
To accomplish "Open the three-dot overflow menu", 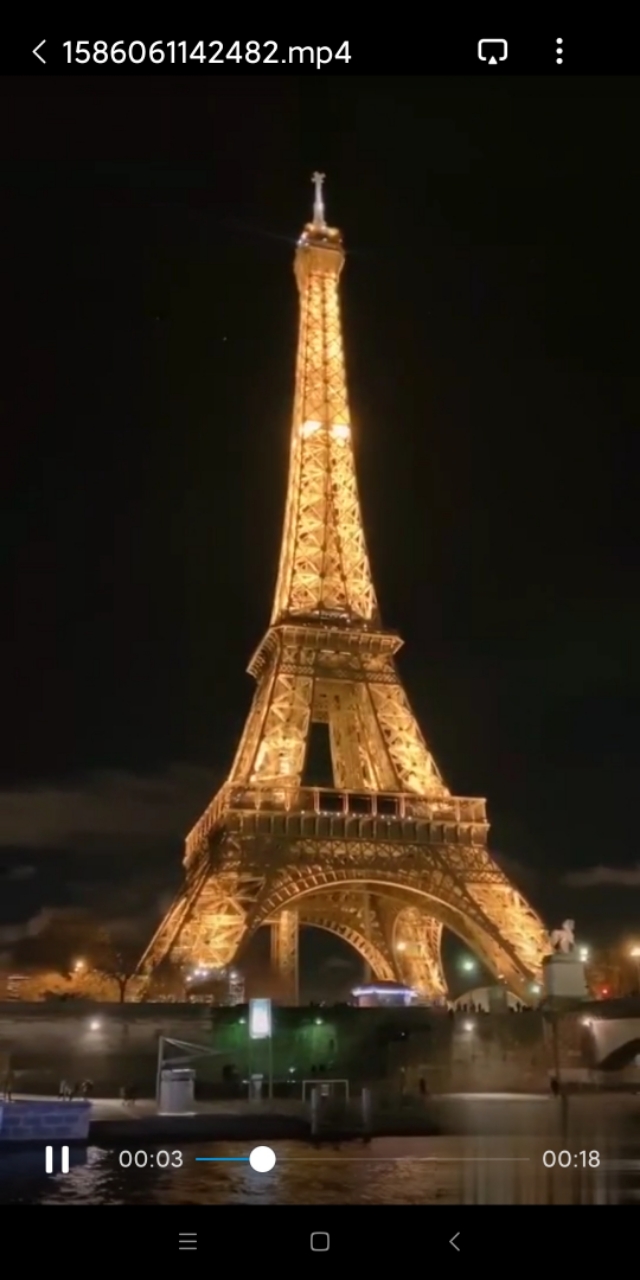I will (x=559, y=52).
